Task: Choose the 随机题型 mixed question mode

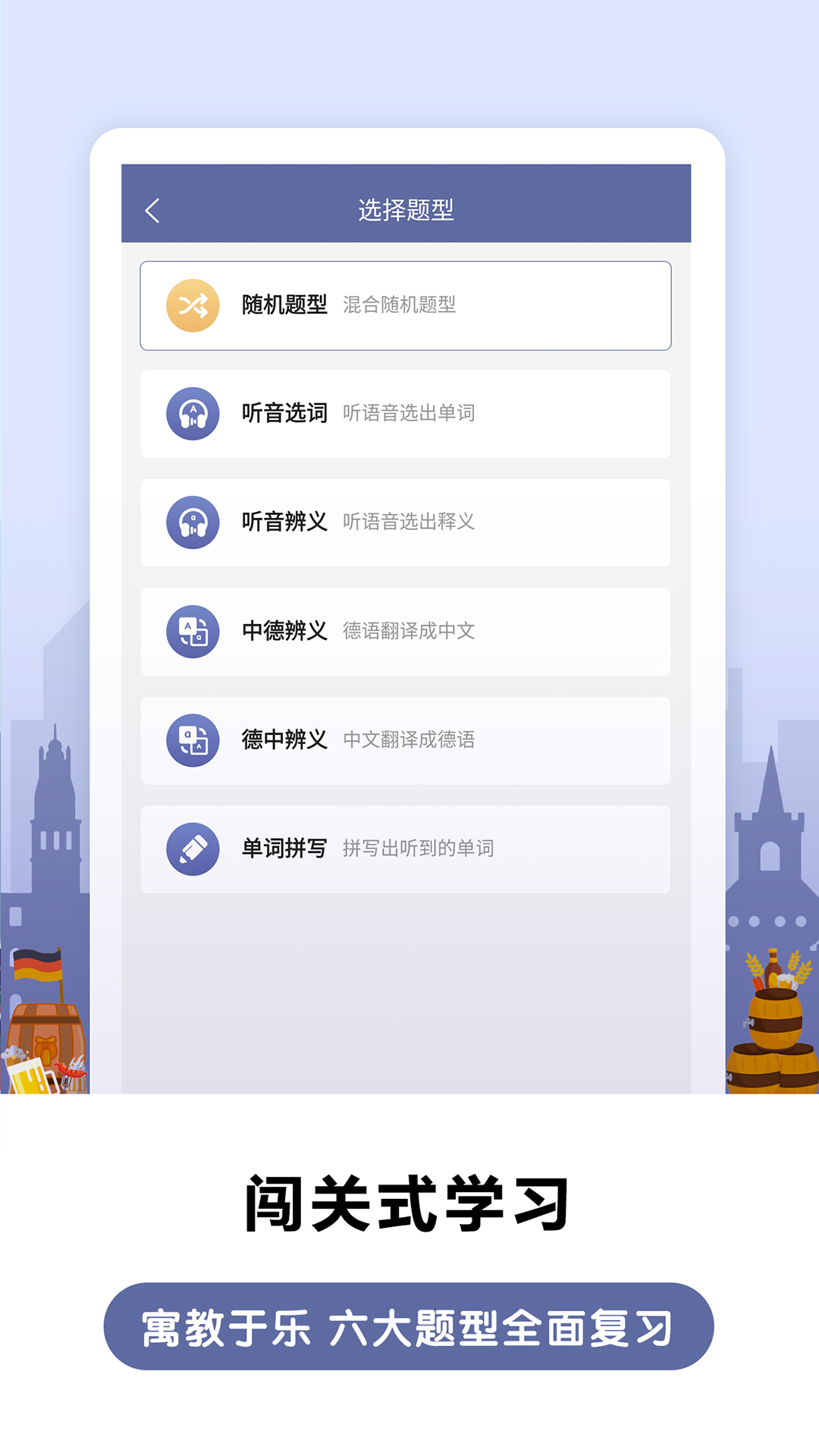Action: point(405,306)
